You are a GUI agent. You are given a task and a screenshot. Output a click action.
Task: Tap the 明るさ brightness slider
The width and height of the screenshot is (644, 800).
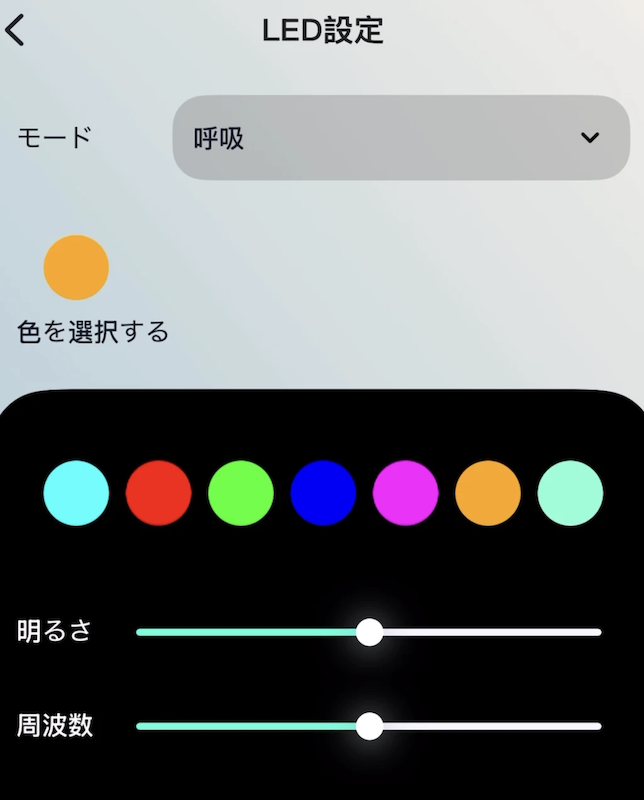pos(370,632)
